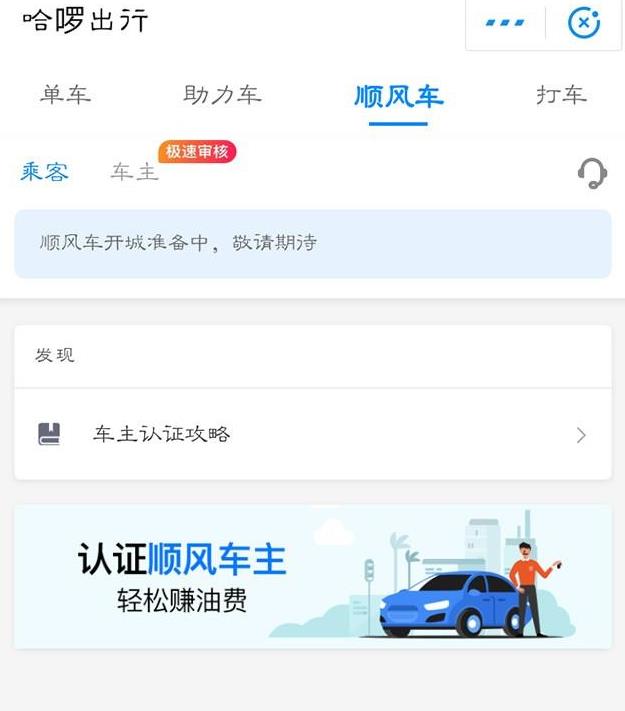This screenshot has width=625, height=711.
Task: Open the 车主认证攻略 guide
Action: [312, 434]
